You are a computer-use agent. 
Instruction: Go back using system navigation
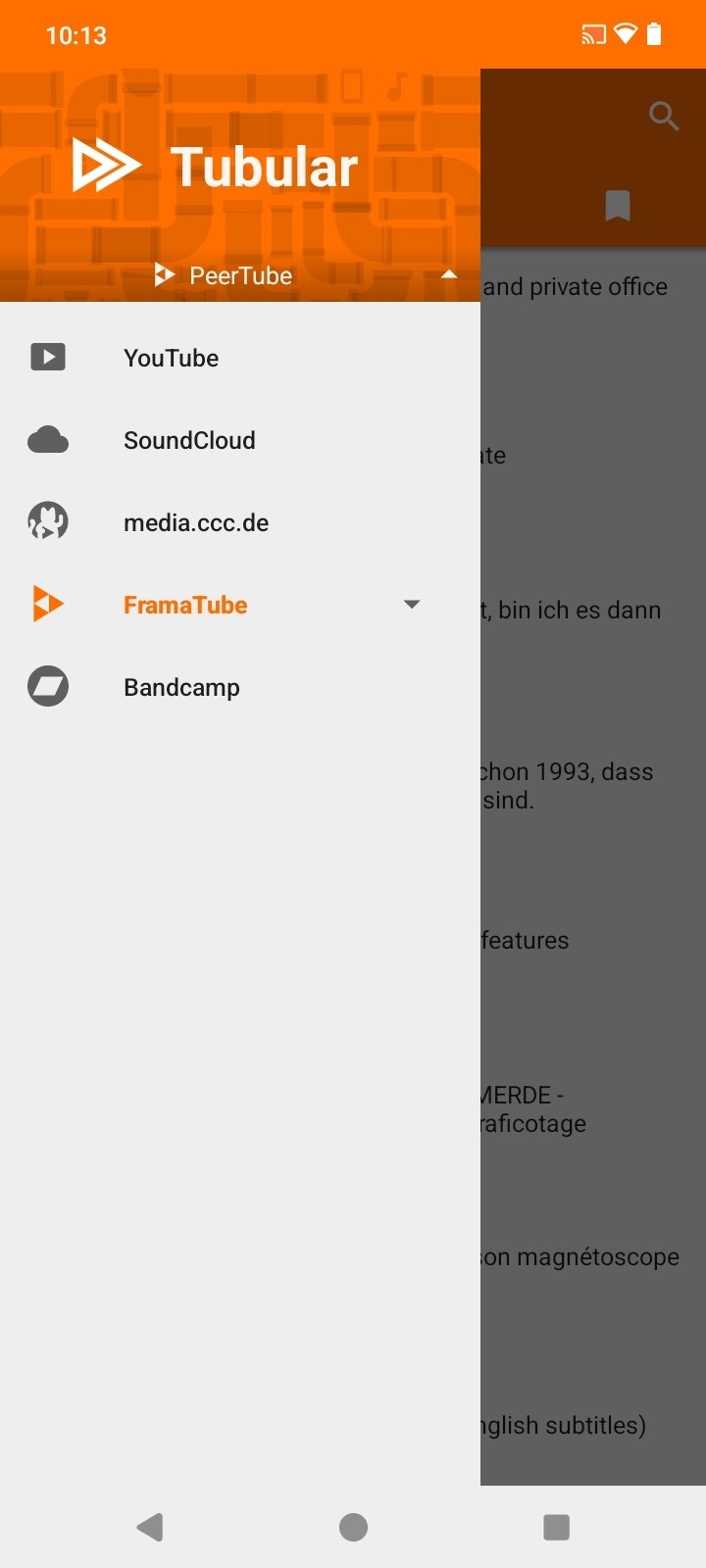coord(150,1527)
